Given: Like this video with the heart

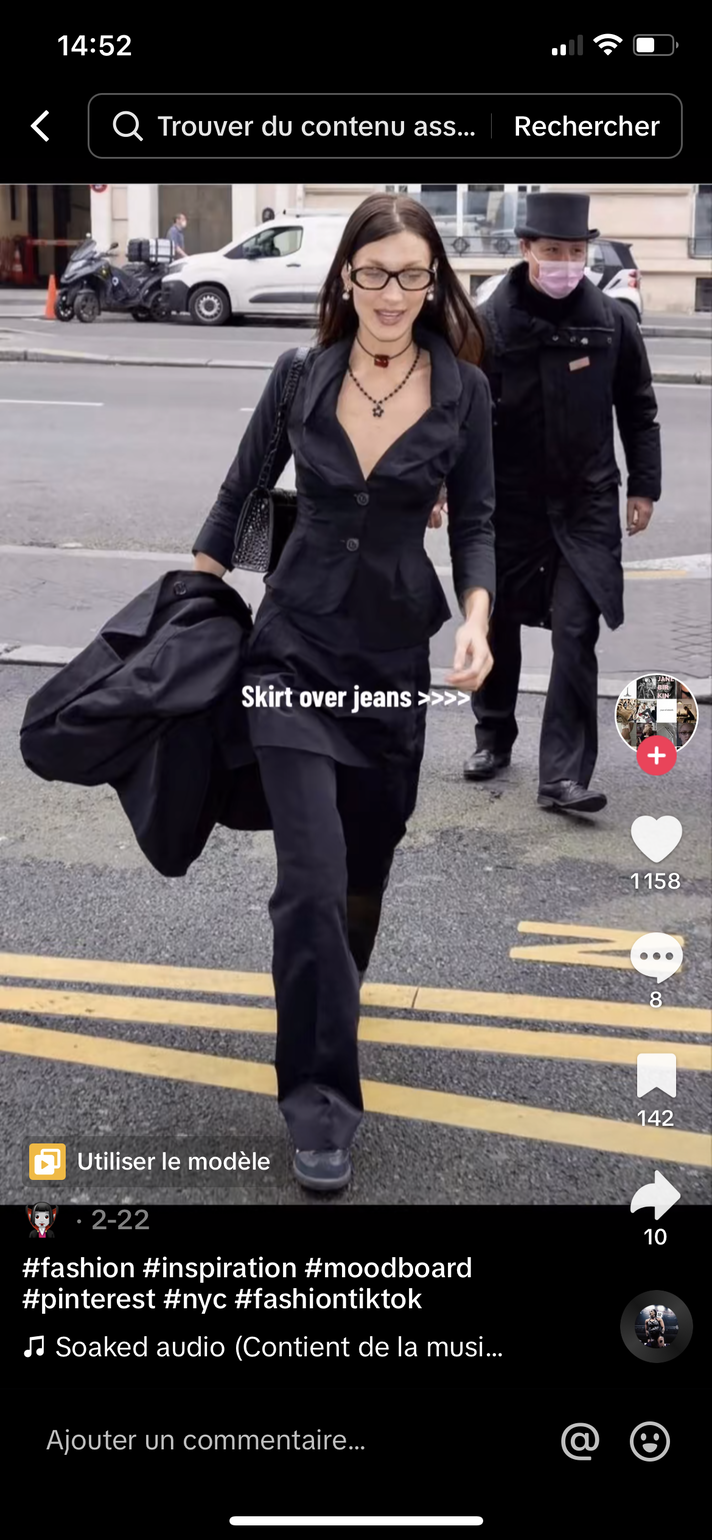Looking at the screenshot, I should click(x=656, y=838).
